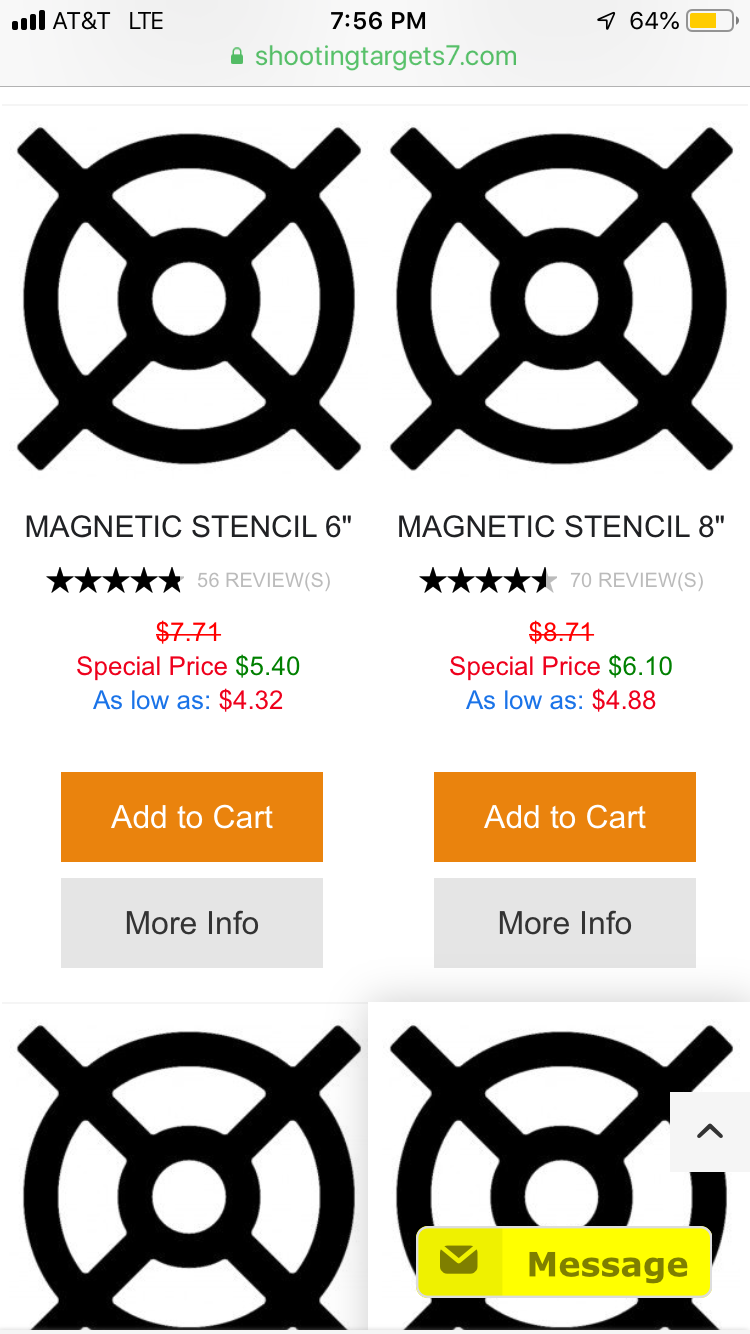
Task: Add Magnetic Stencil 6" to cart
Action: [x=192, y=817]
